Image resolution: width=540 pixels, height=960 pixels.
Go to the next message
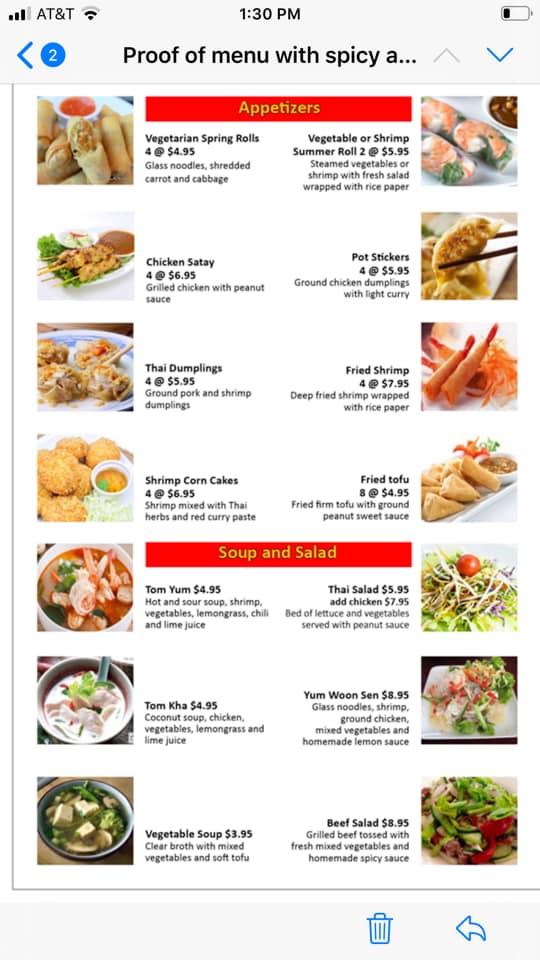pyautogui.click(x=500, y=55)
